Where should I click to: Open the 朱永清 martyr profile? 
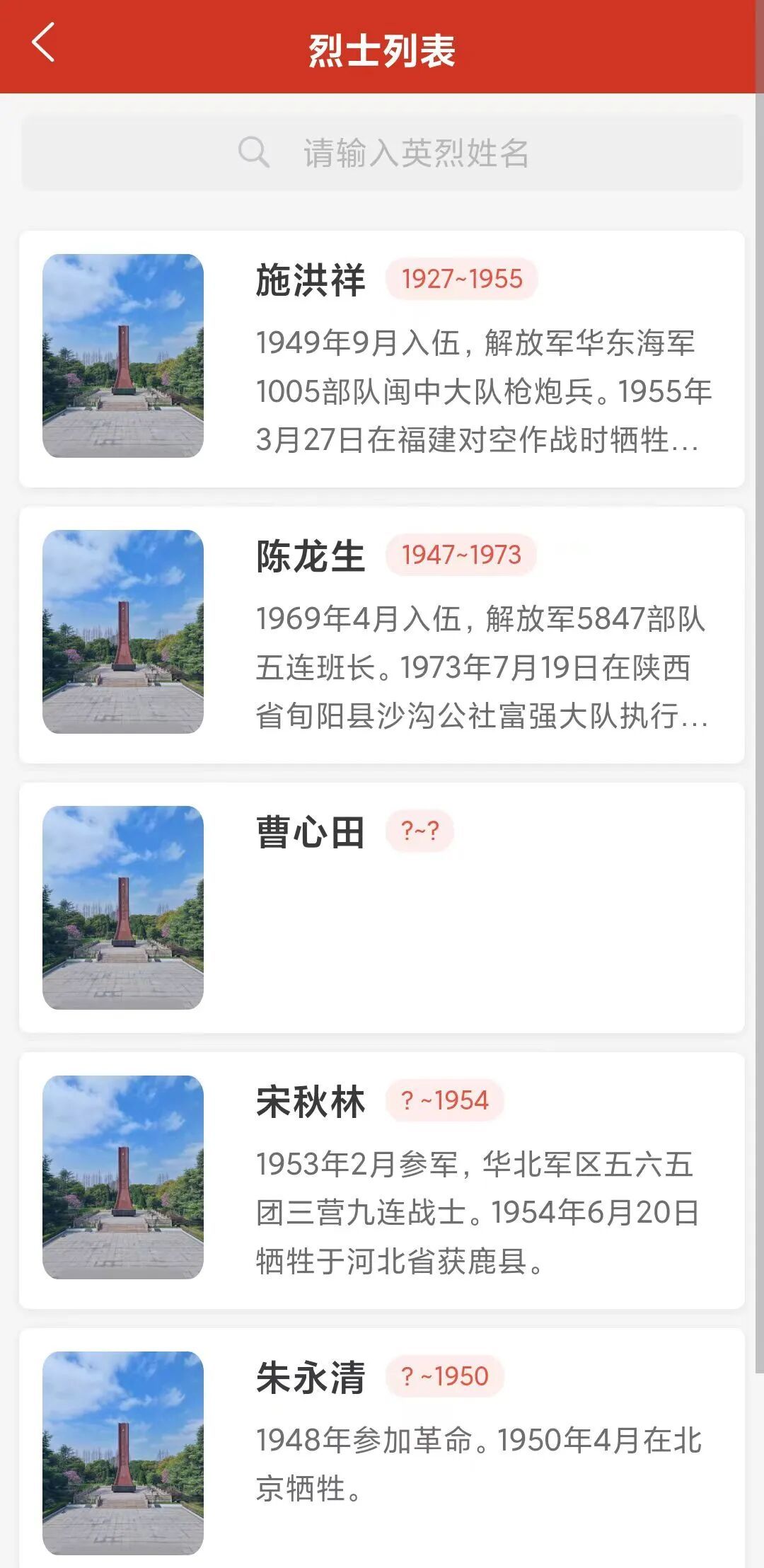tap(382, 1451)
